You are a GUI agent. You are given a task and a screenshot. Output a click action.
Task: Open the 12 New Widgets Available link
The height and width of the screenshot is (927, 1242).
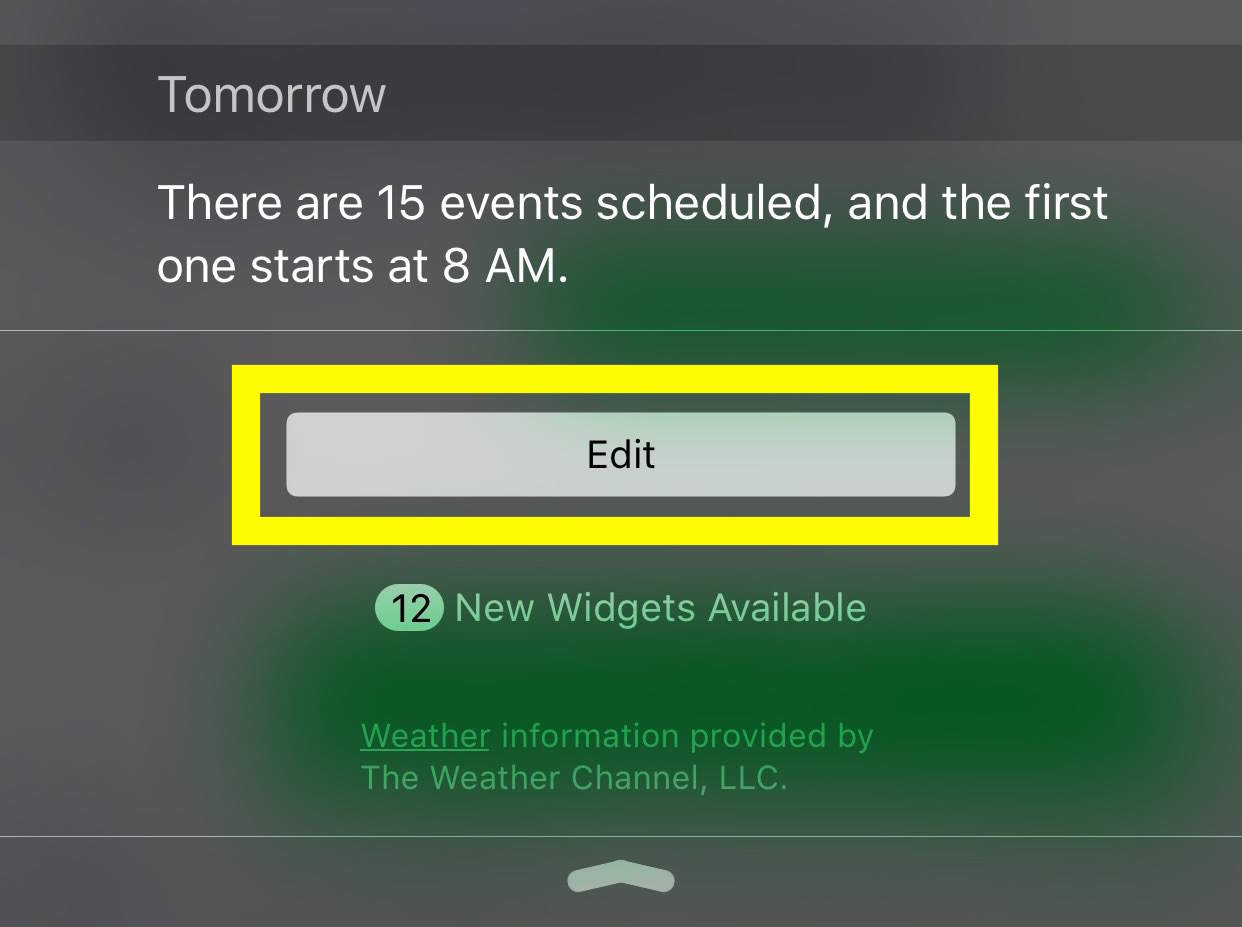620,608
